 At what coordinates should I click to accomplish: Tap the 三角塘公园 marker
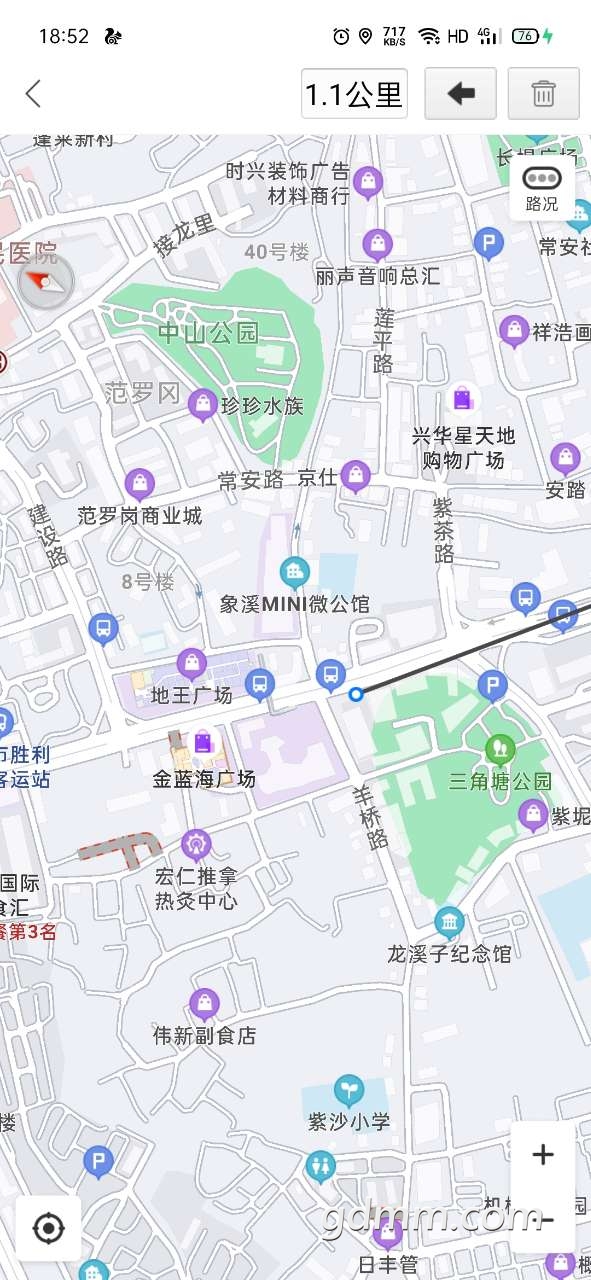498,749
